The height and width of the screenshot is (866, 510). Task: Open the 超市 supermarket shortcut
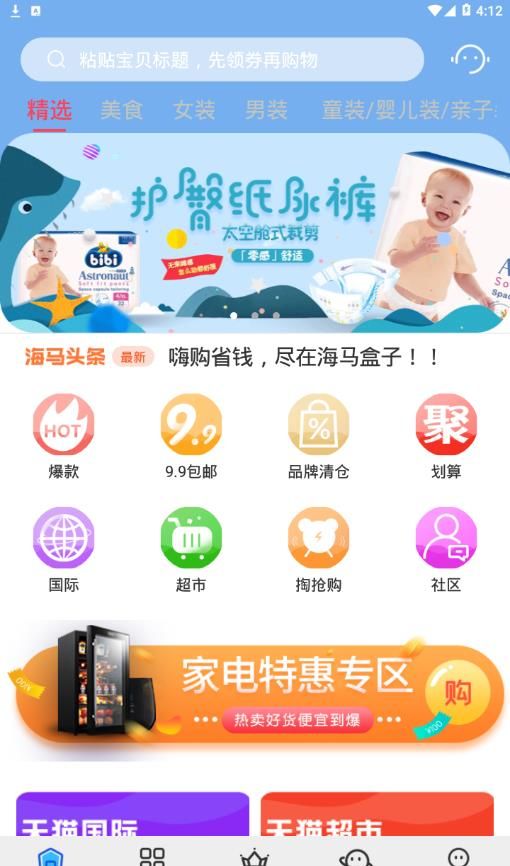pyautogui.click(x=191, y=550)
